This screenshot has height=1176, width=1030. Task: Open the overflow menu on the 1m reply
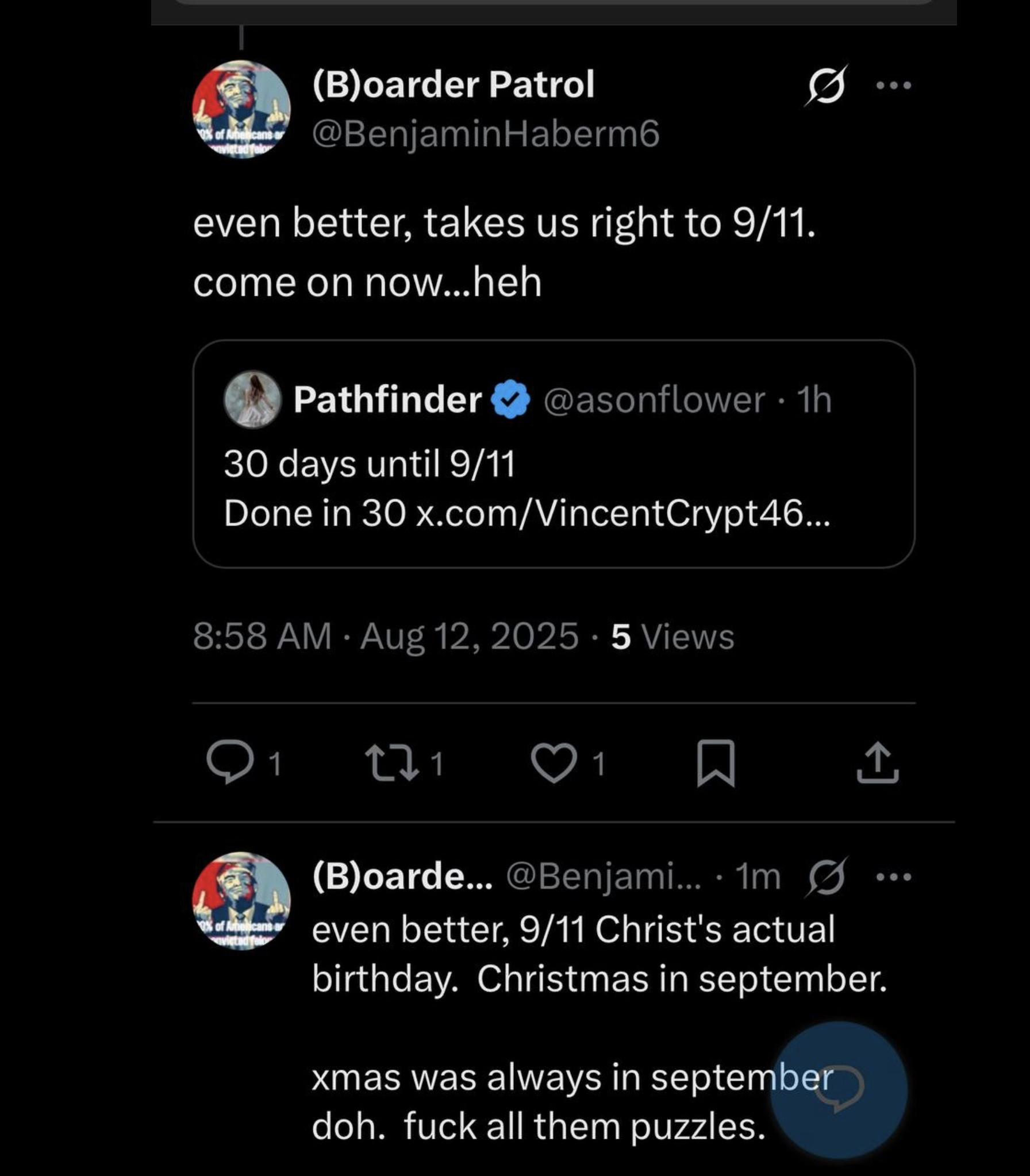click(893, 877)
